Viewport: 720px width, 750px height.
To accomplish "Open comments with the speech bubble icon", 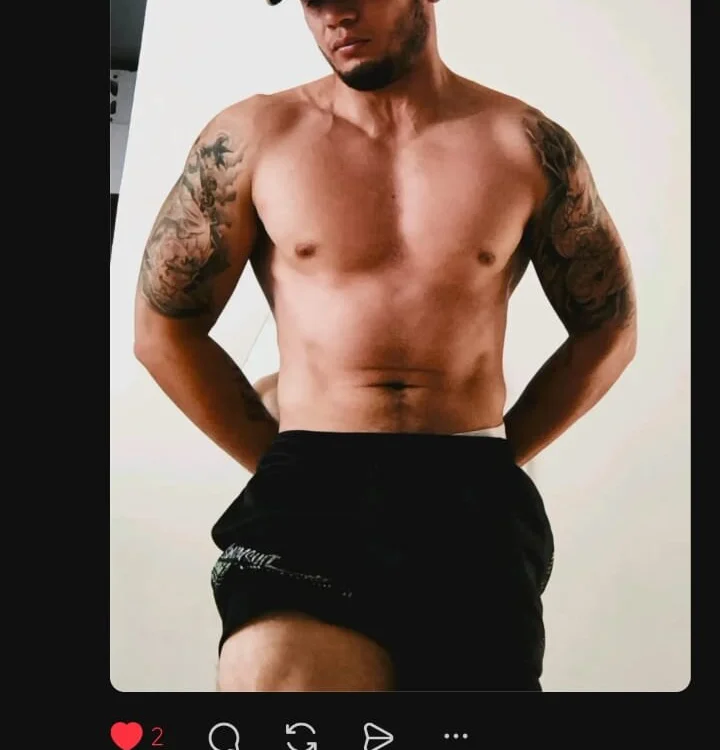I will click(x=224, y=737).
